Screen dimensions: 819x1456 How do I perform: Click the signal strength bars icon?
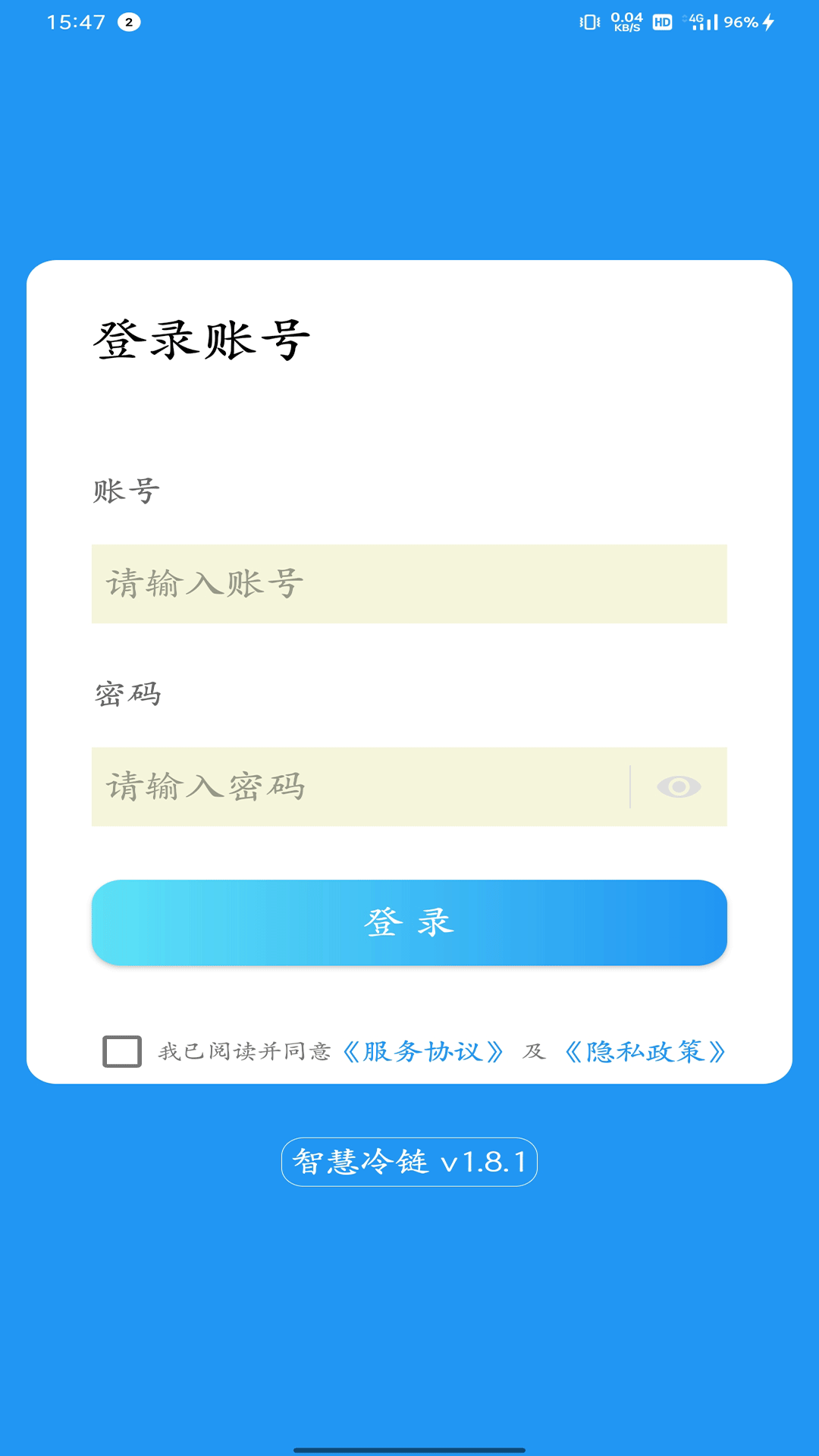pos(707,24)
